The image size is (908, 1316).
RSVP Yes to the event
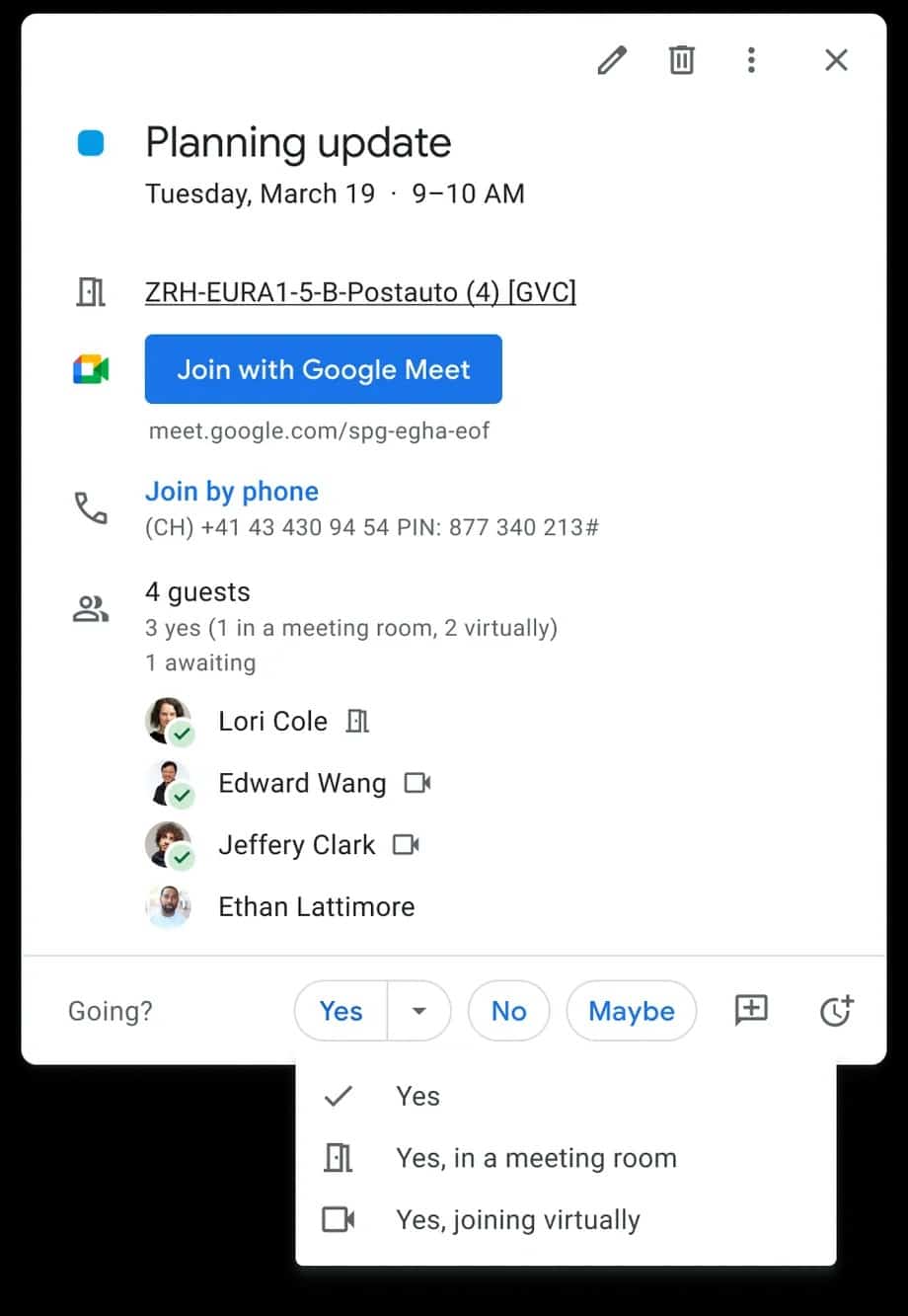click(x=341, y=1011)
